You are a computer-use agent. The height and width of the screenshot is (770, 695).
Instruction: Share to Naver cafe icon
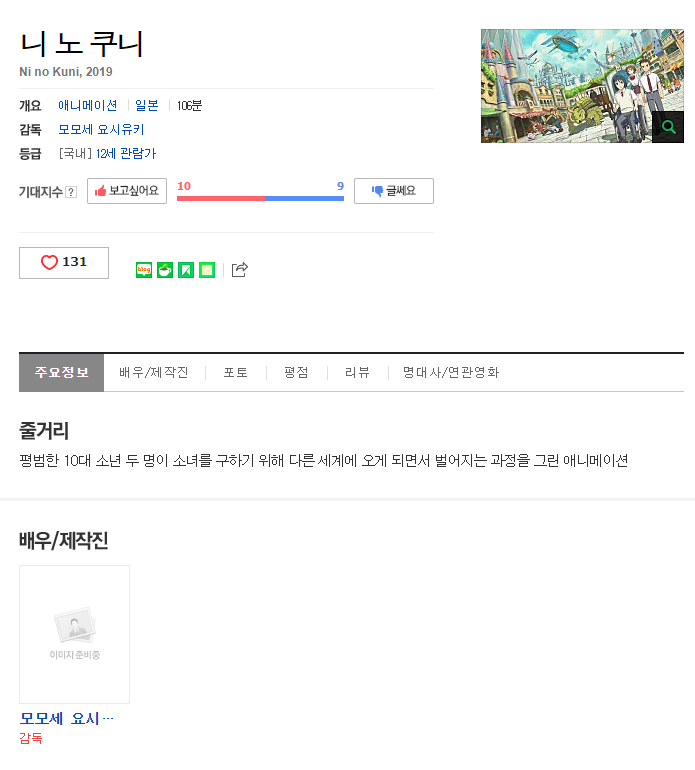coord(165,269)
